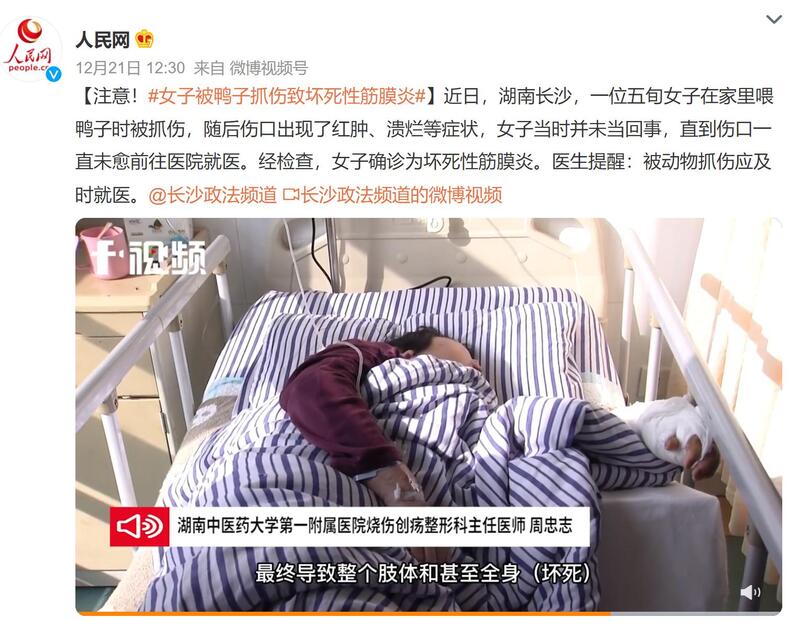Toggle the video sound icon

coord(750,592)
